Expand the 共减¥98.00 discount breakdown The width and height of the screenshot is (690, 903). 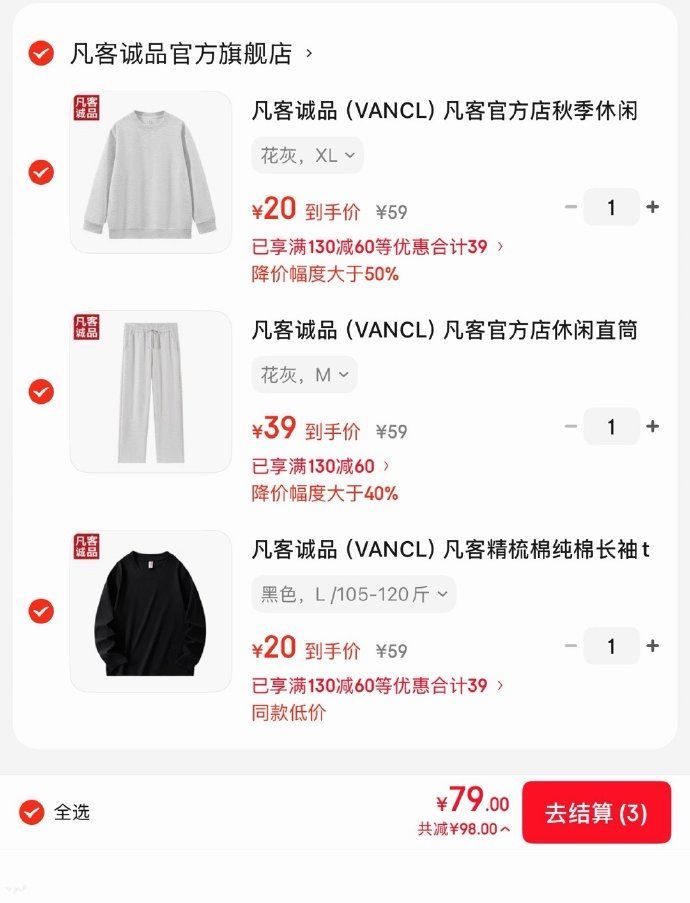[x=464, y=829]
